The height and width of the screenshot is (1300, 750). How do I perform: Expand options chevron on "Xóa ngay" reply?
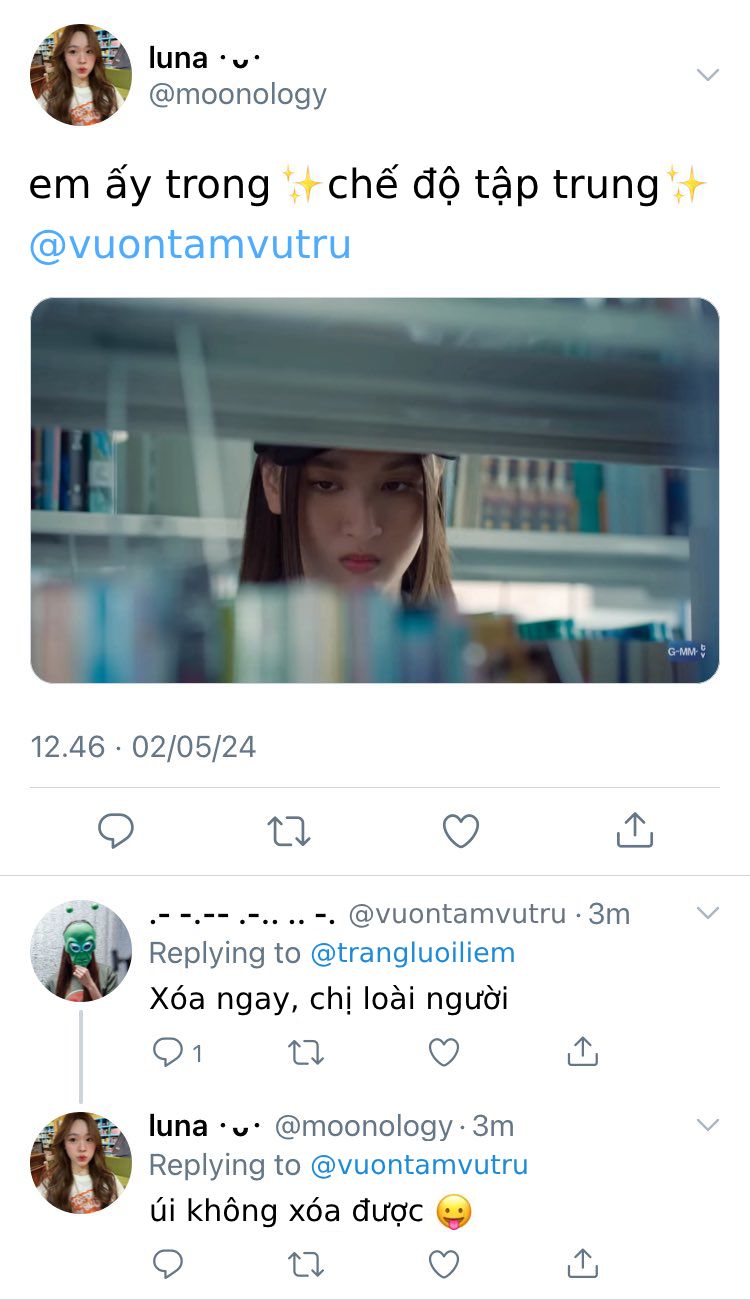[707, 913]
